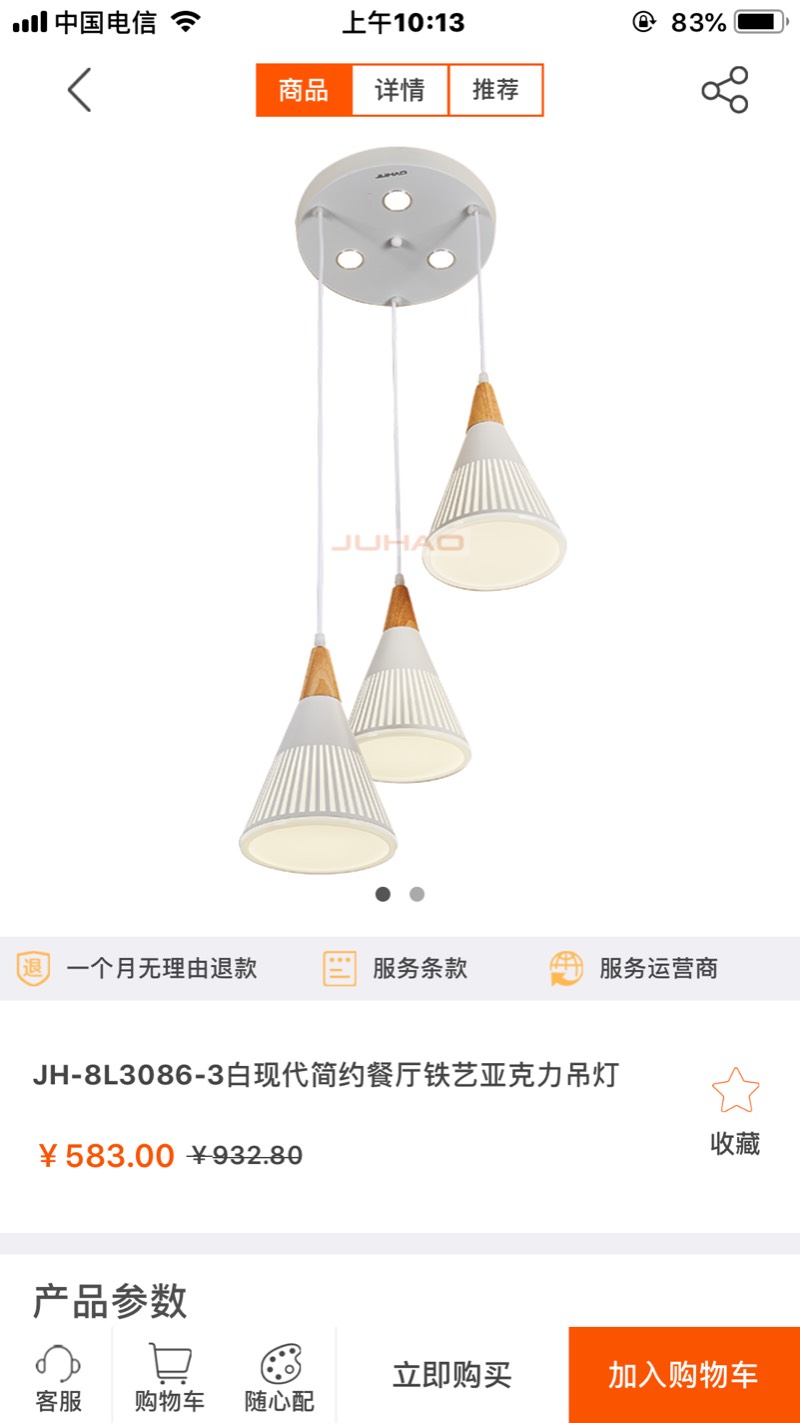The width and height of the screenshot is (800, 1423).
Task: View 服务运营商 information
Action: pyautogui.click(x=634, y=968)
